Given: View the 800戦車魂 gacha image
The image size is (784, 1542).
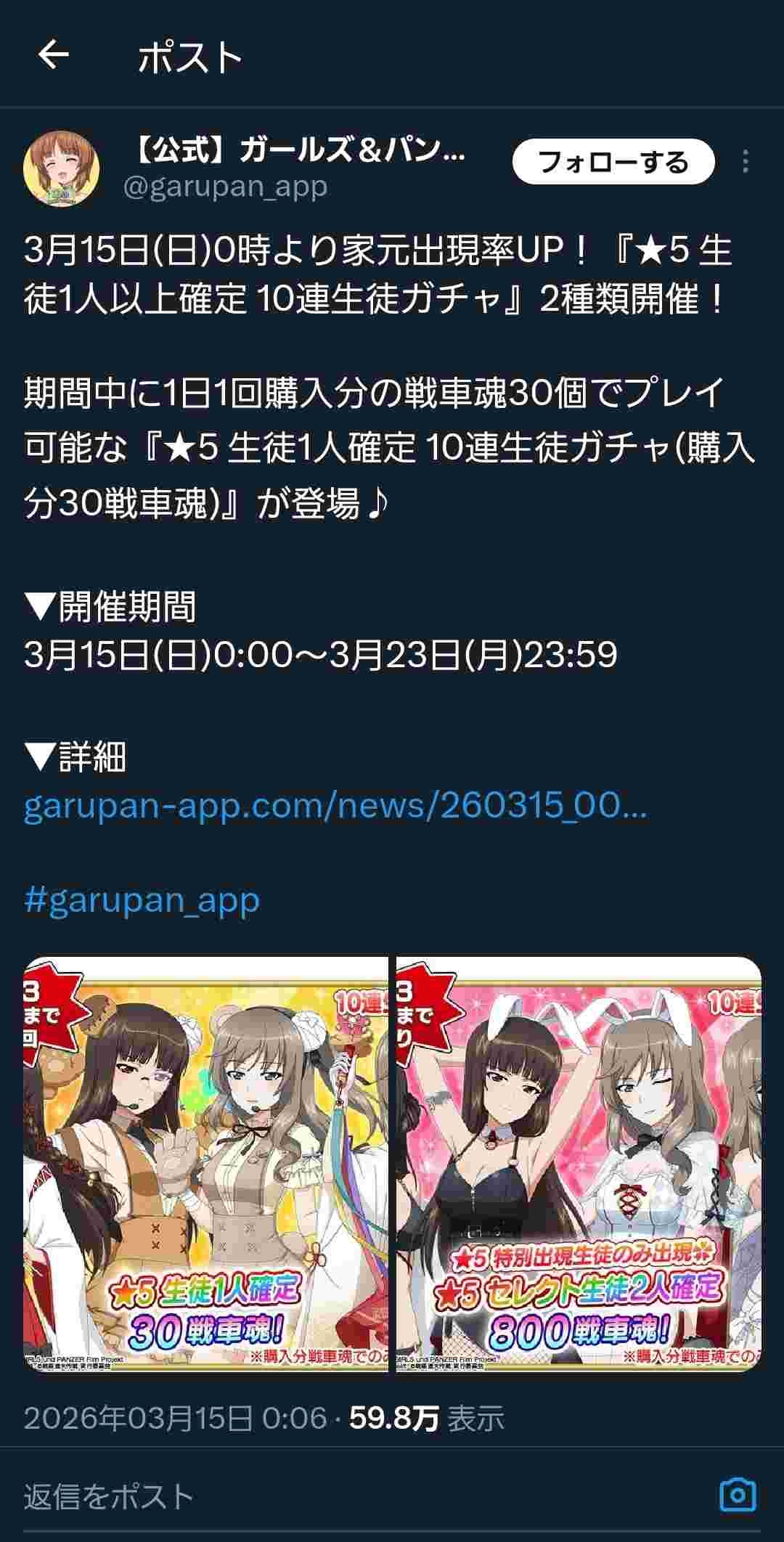Looking at the screenshot, I should 579,1164.
